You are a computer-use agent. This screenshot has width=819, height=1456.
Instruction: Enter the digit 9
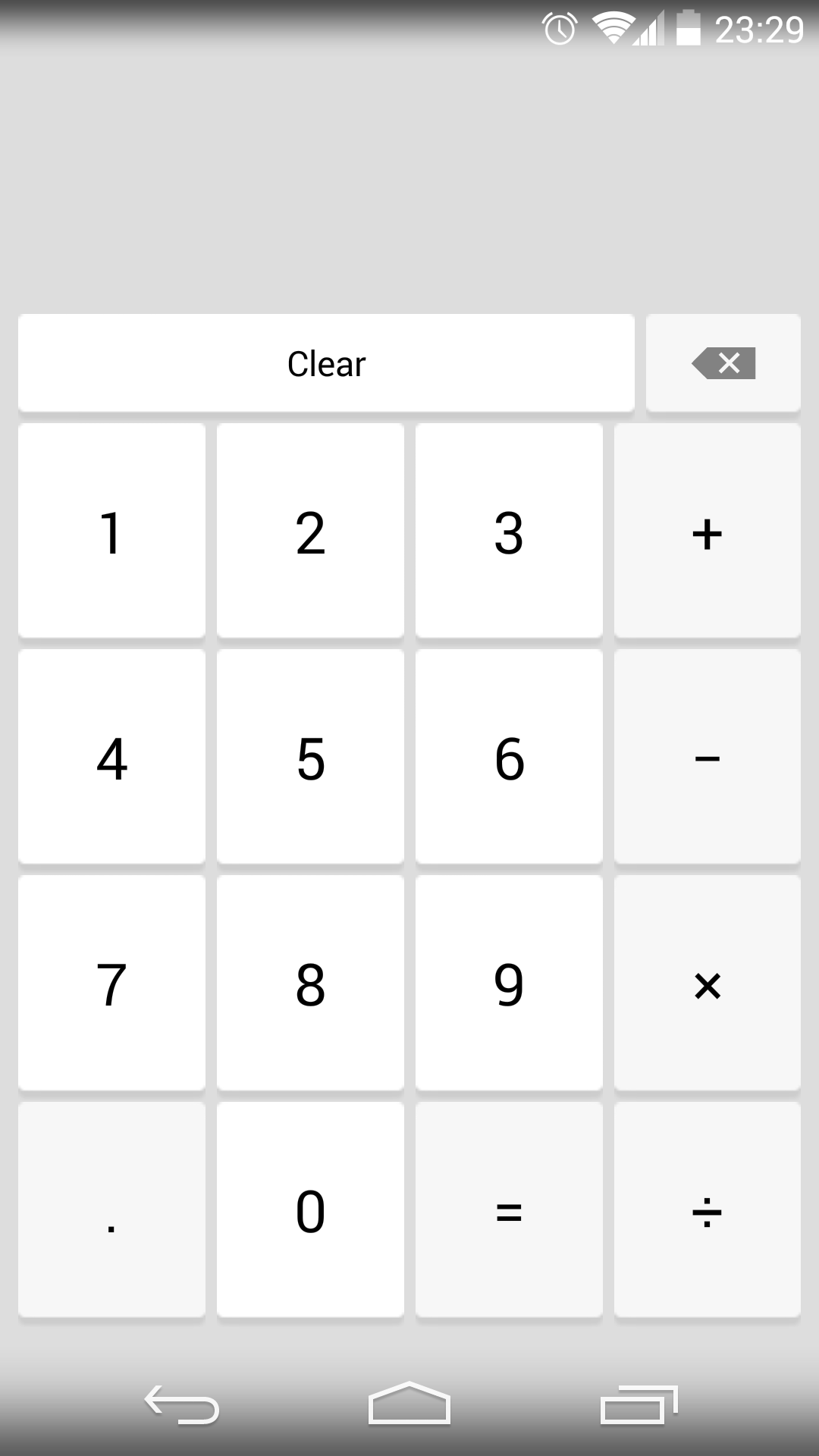click(x=509, y=984)
